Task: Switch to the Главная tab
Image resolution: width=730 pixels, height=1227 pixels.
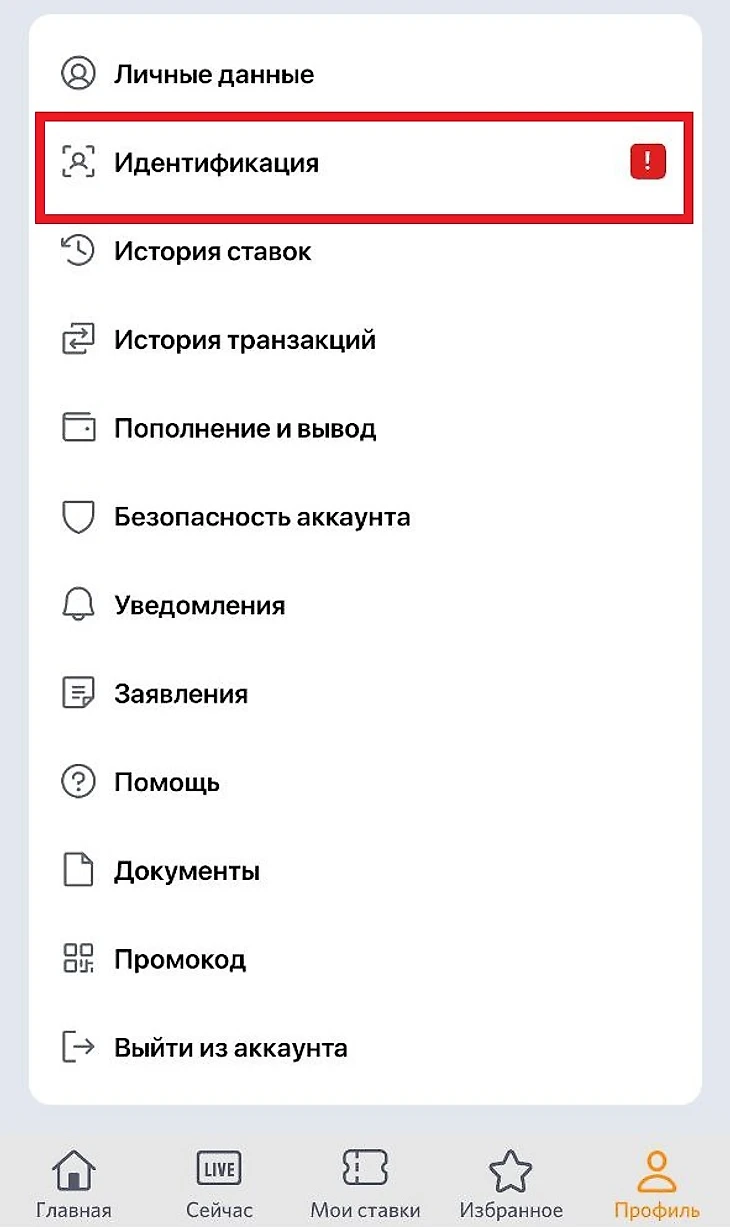Action: (74, 1184)
